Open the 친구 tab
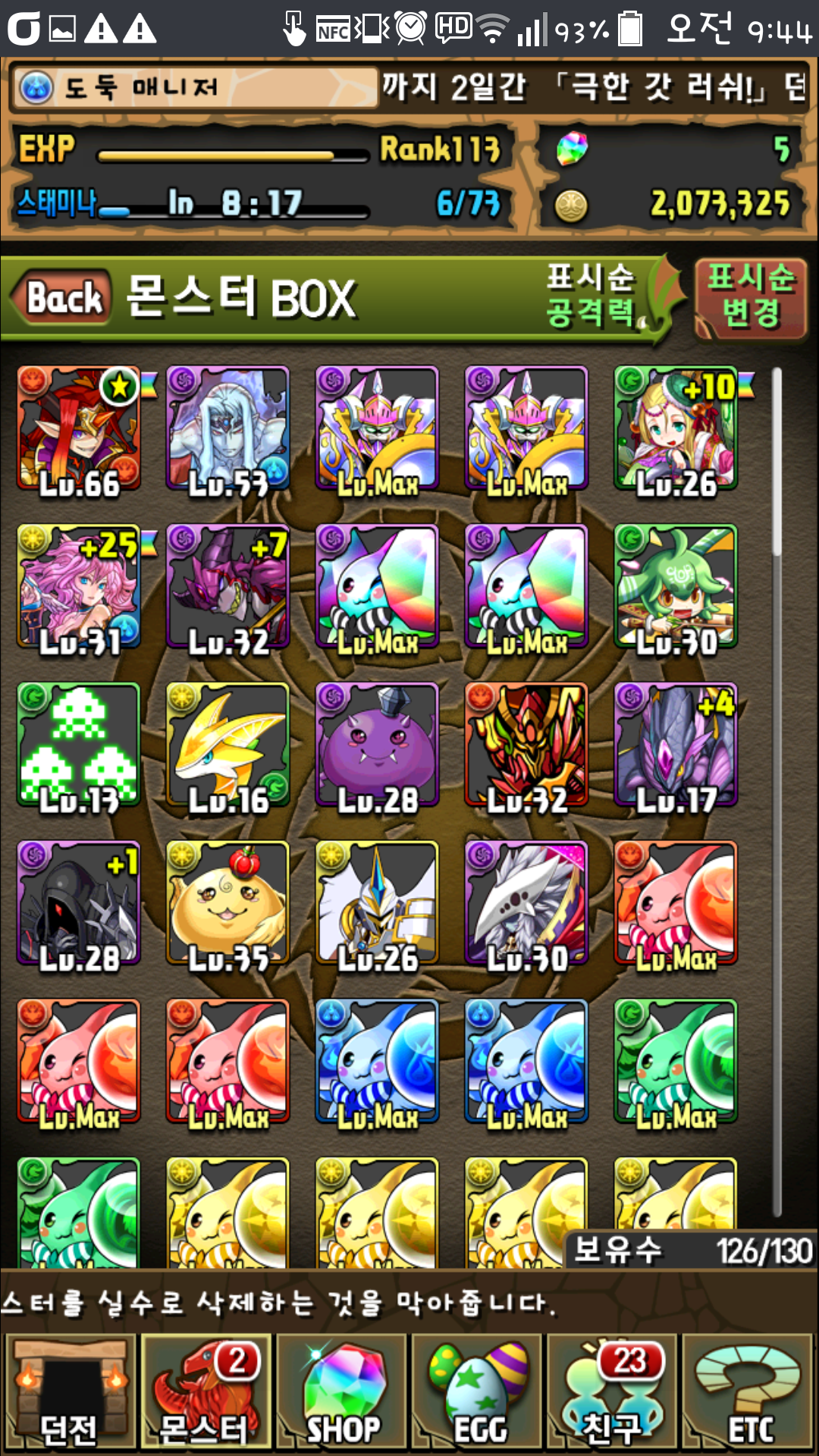 (x=613, y=1392)
